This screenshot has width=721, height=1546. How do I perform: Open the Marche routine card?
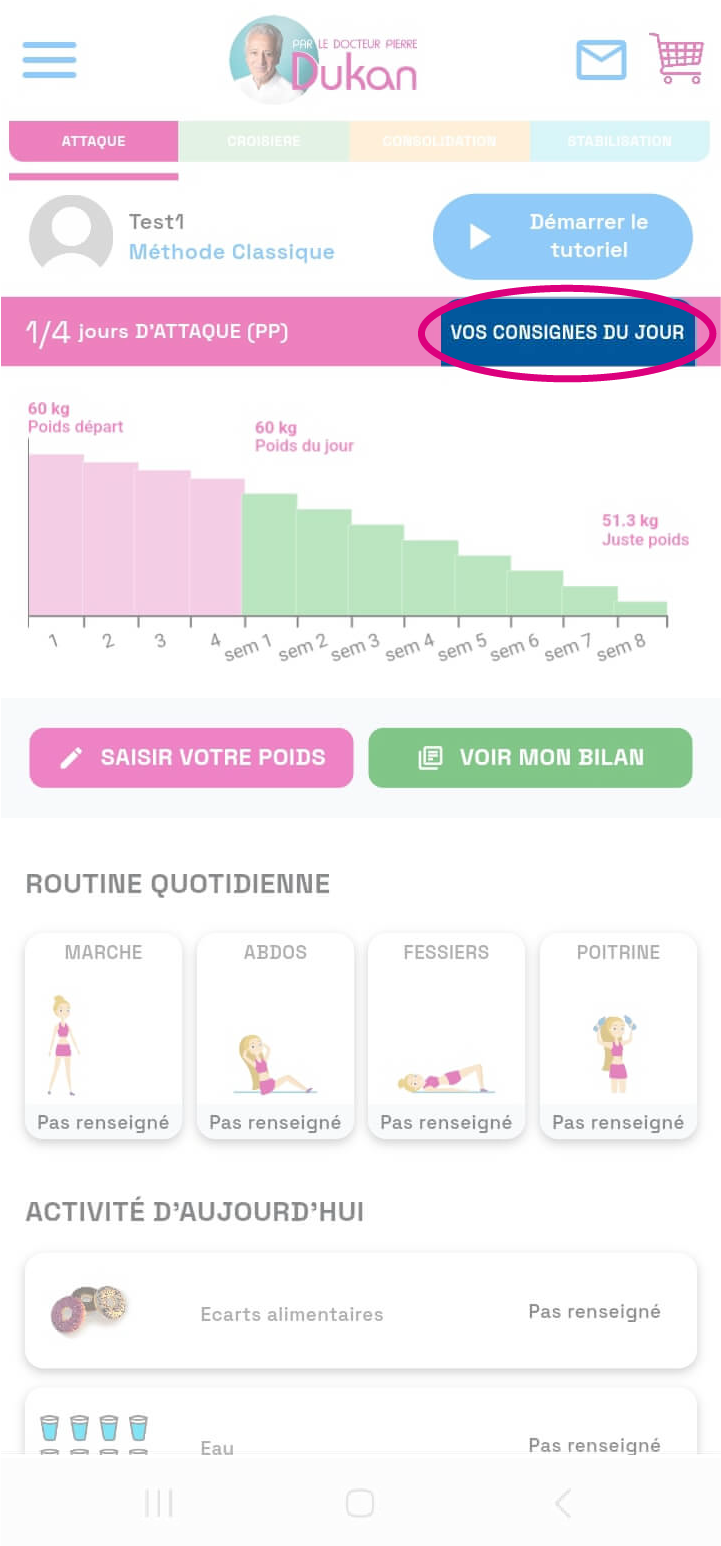click(103, 1035)
